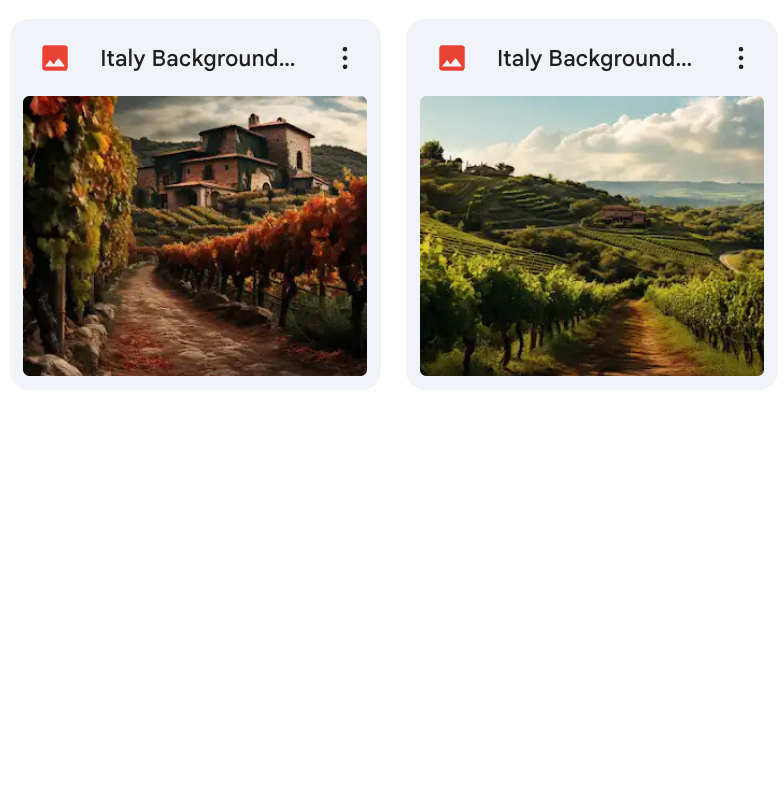The width and height of the screenshot is (784, 802).
Task: Open more options for the autumn villa file
Action: (x=345, y=58)
